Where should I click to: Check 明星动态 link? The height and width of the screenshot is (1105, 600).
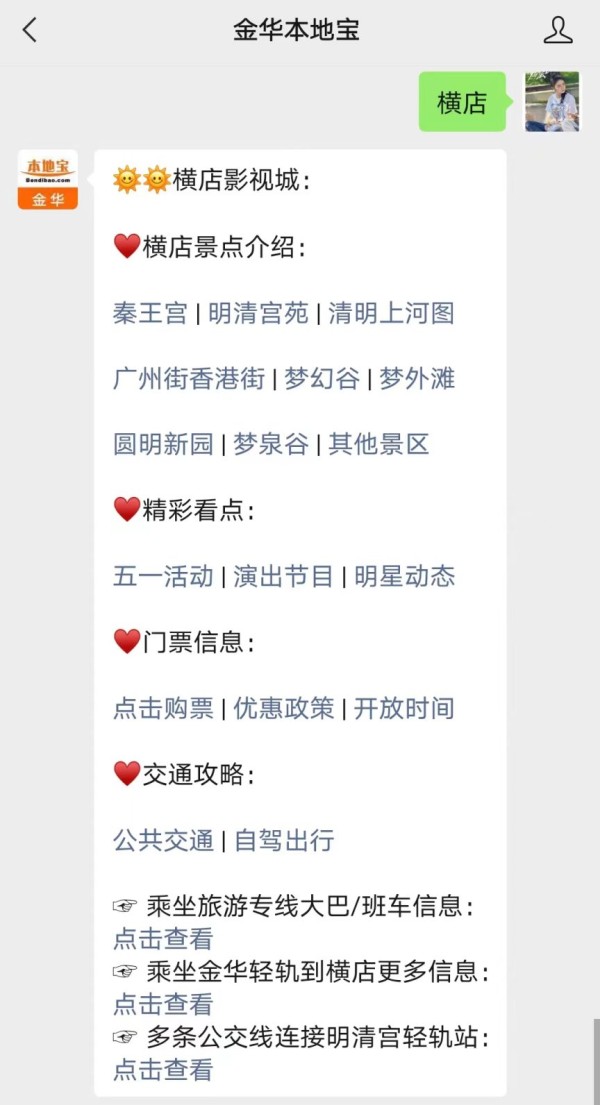[x=405, y=576]
